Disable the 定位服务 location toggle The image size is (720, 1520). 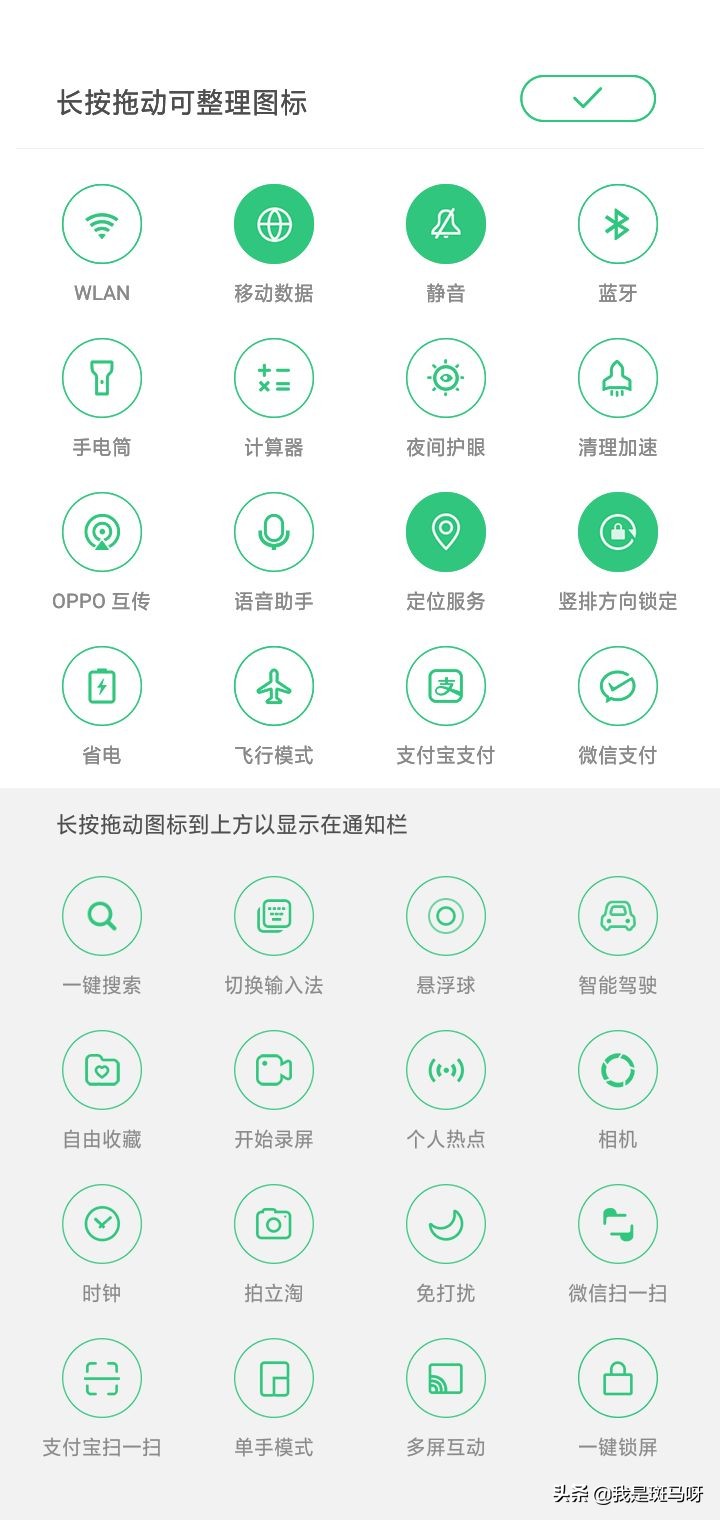point(445,532)
